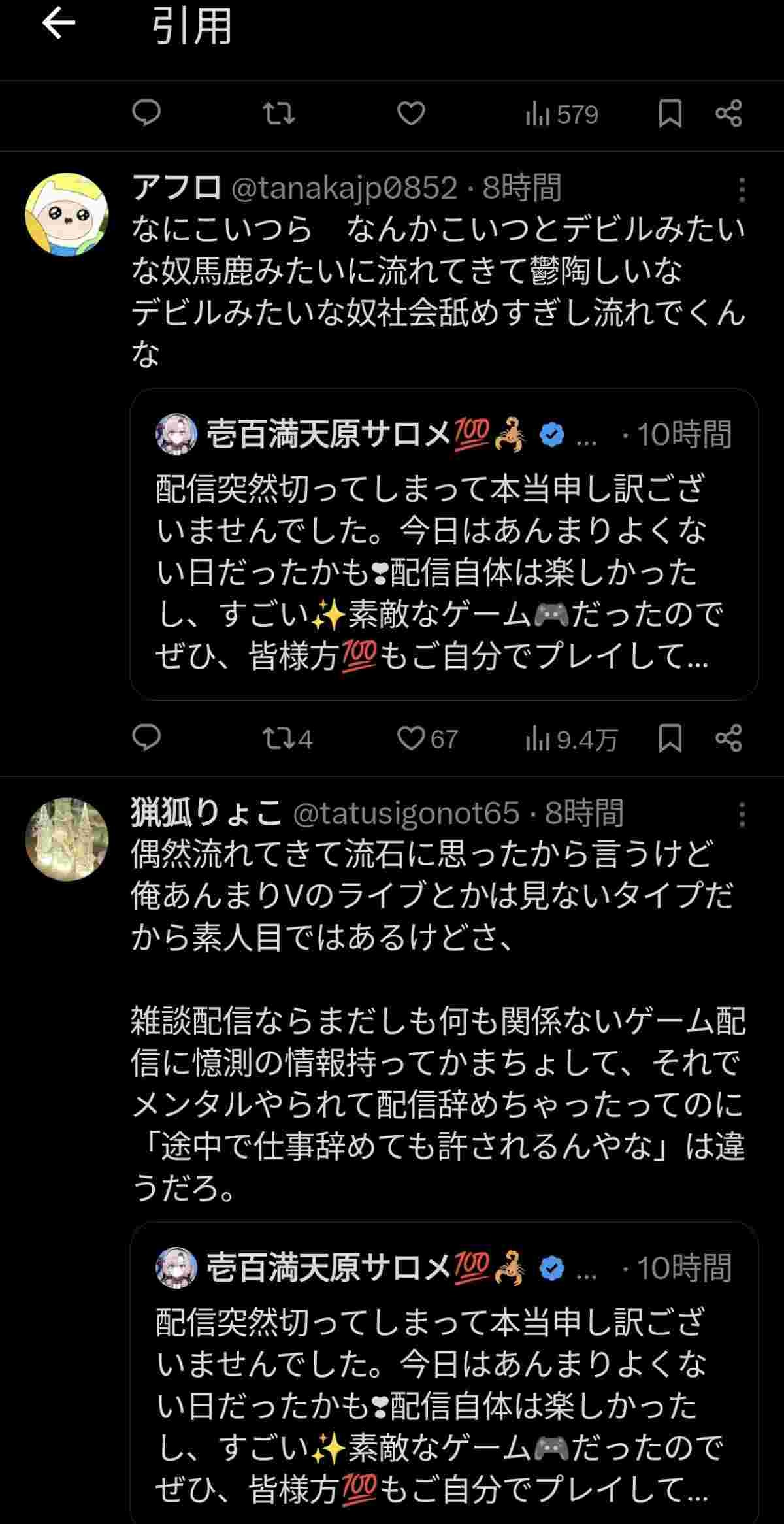This screenshot has height=1524, width=784.
Task: Open the @tatusigonot65 username link
Action: point(406,814)
